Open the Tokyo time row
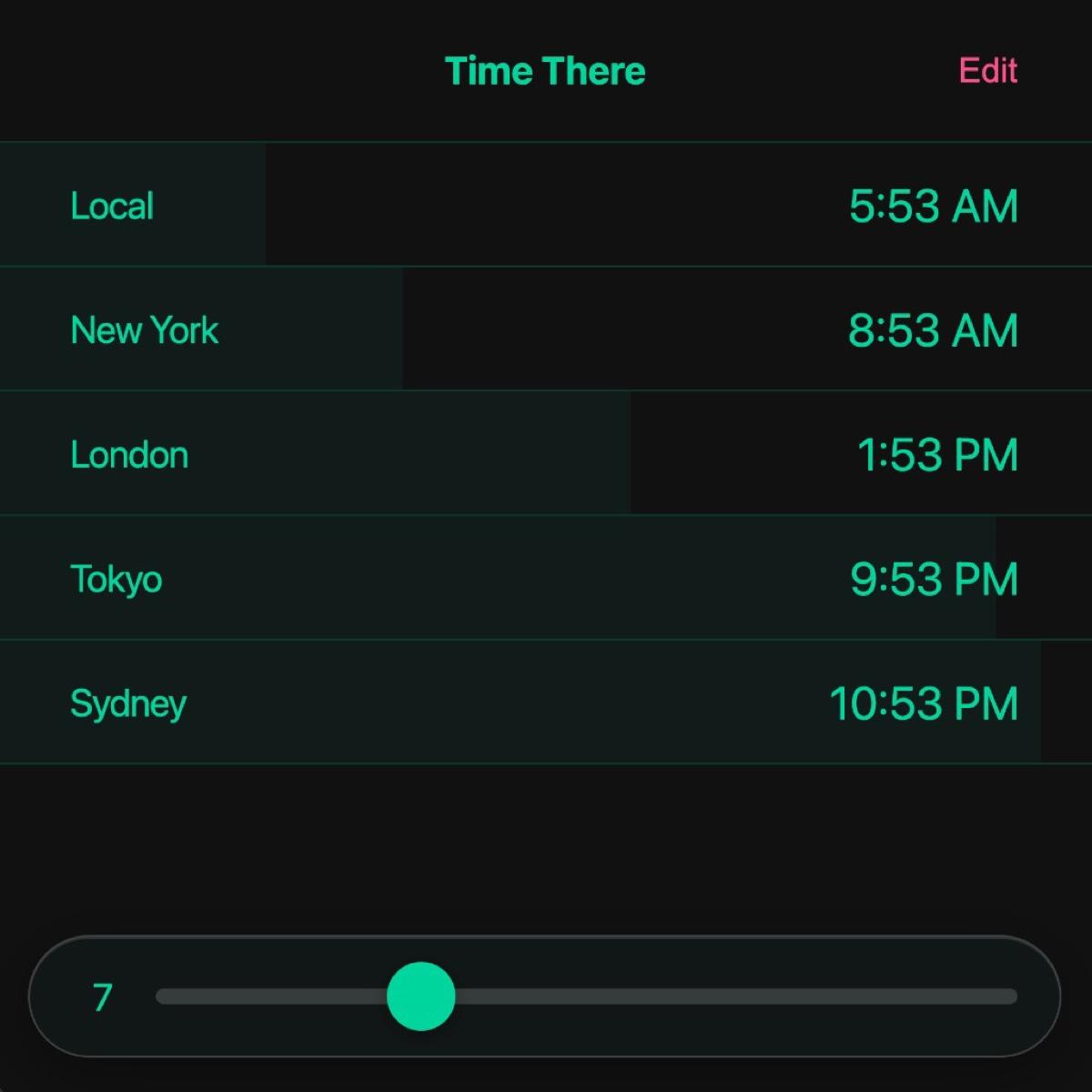The width and height of the screenshot is (1092, 1092). point(546,579)
